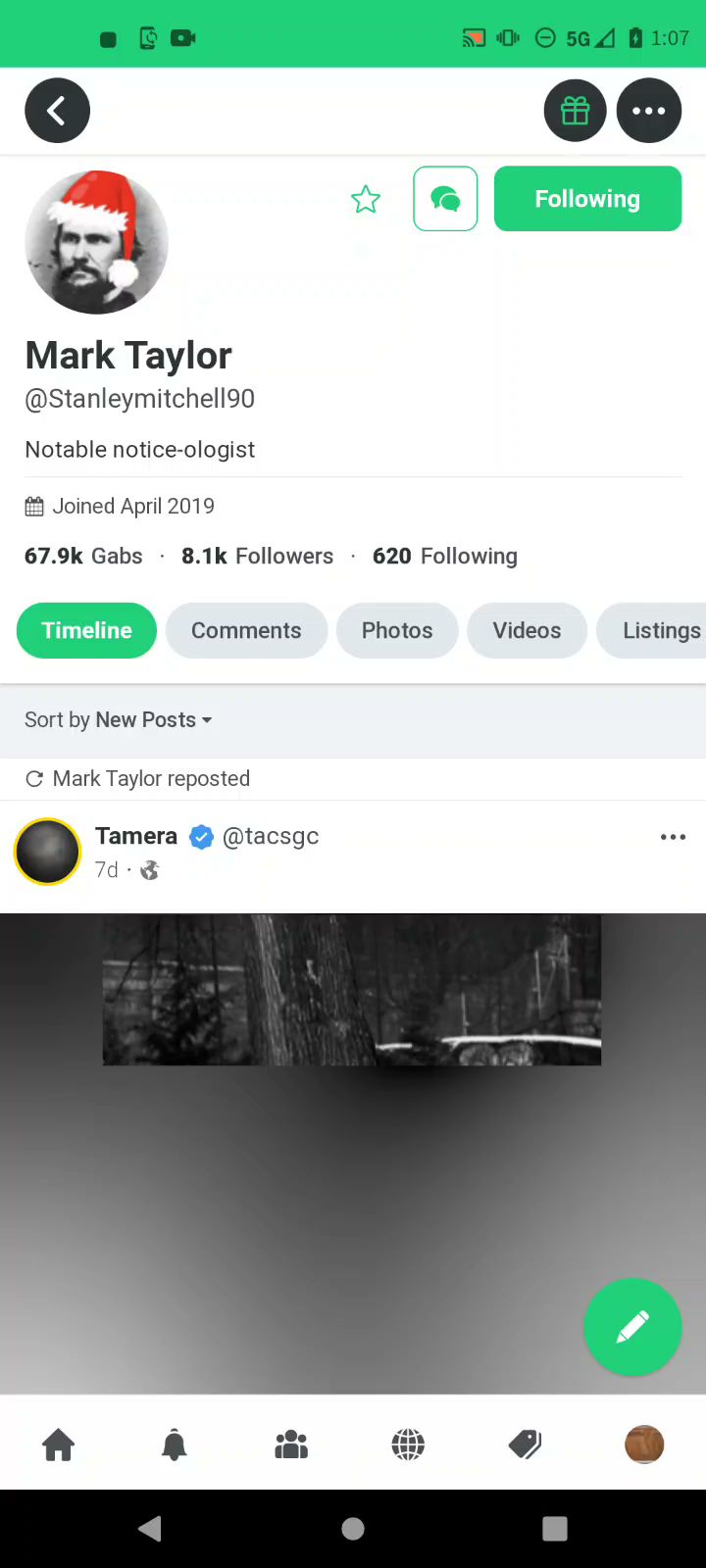This screenshot has height=1568, width=706.
Task: Switch to the Photos tab
Action: pos(397,630)
